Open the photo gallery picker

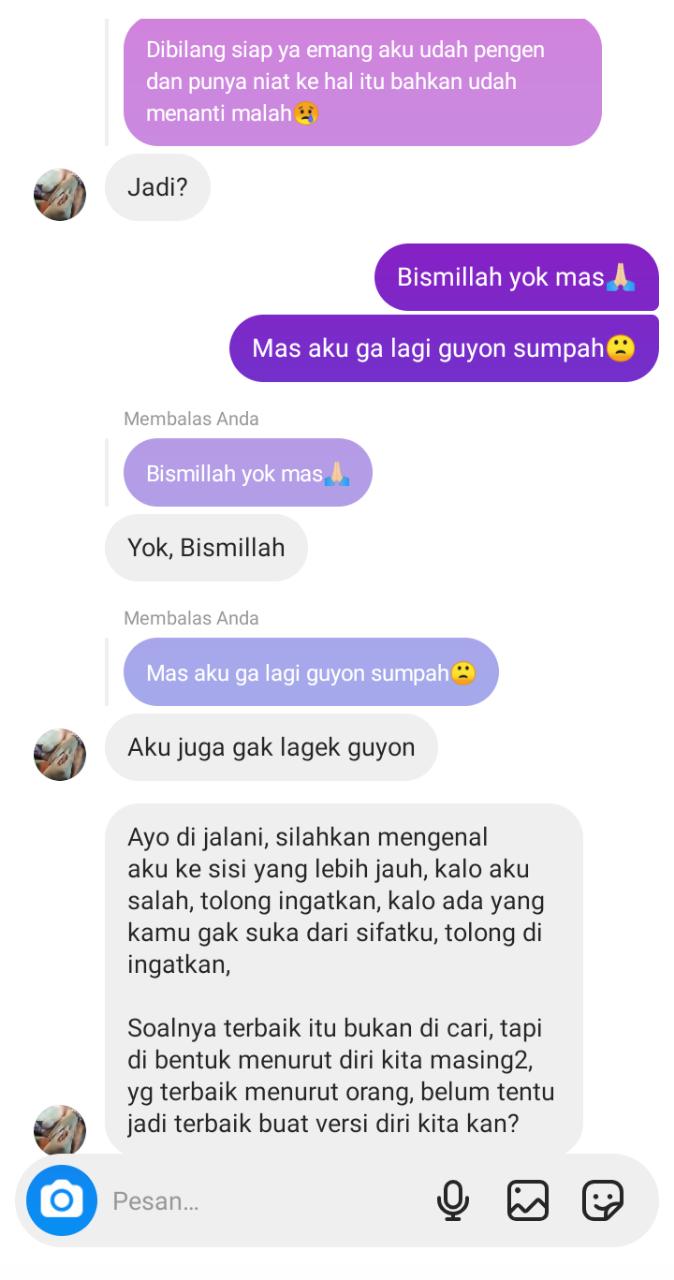click(528, 1200)
